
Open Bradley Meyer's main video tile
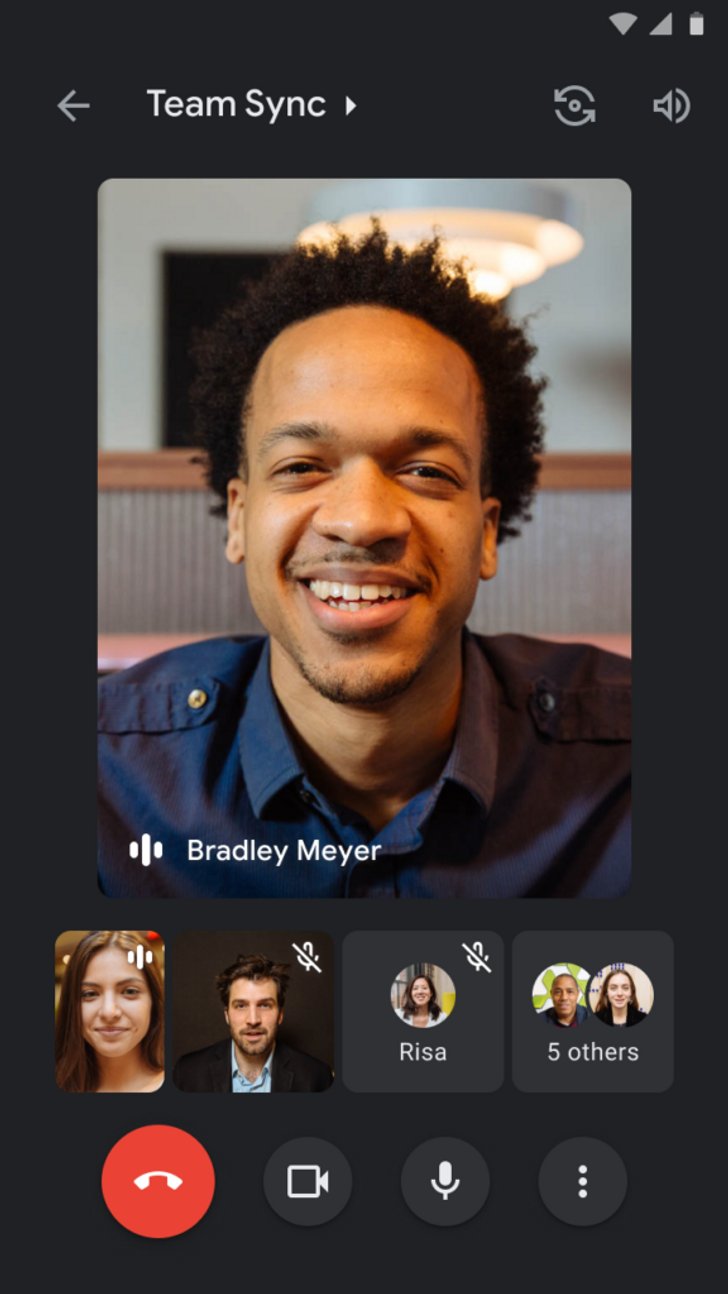(364, 537)
